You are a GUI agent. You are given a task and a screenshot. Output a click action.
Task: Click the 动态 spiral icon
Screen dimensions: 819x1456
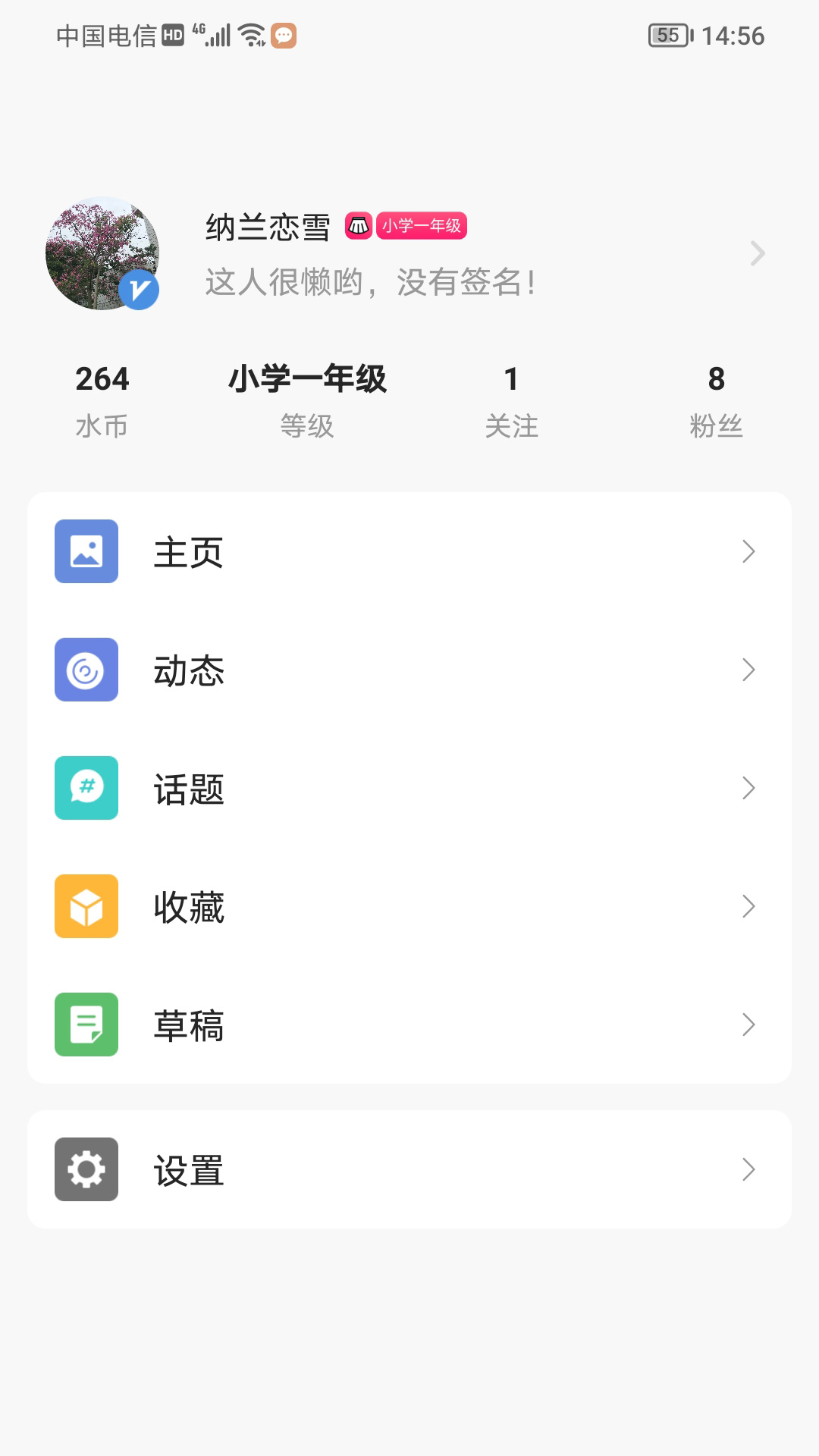pyautogui.click(x=86, y=670)
